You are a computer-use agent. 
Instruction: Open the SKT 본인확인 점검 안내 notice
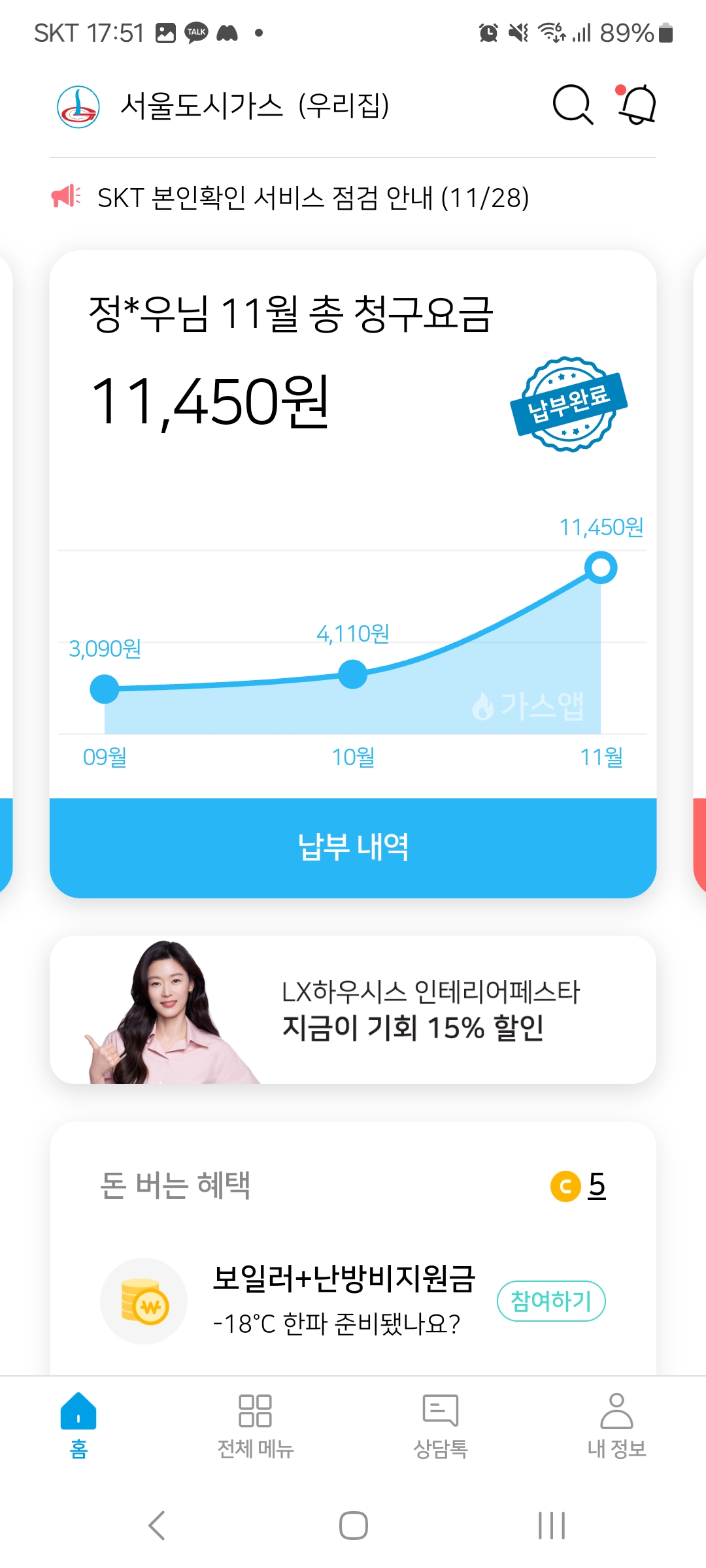[312, 198]
